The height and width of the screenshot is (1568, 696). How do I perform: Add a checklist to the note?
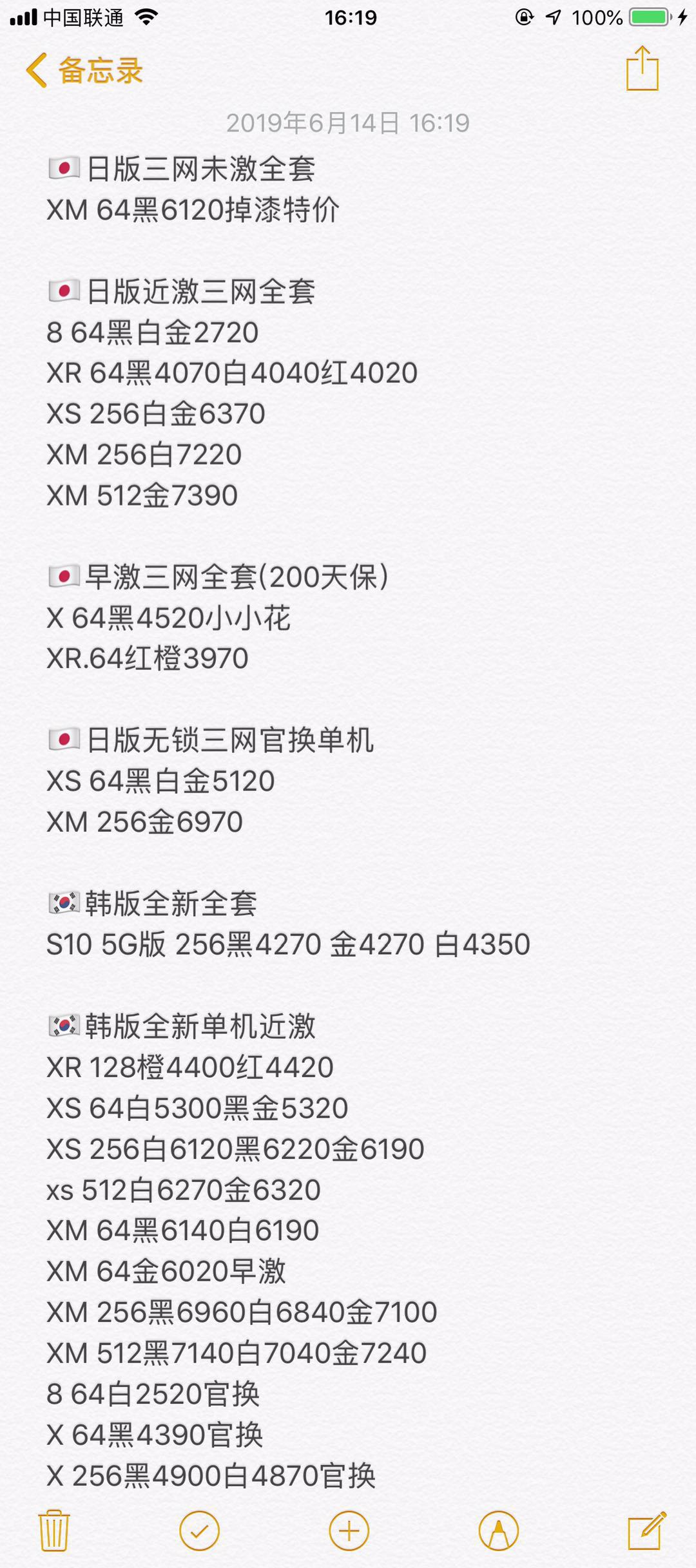point(200,1530)
